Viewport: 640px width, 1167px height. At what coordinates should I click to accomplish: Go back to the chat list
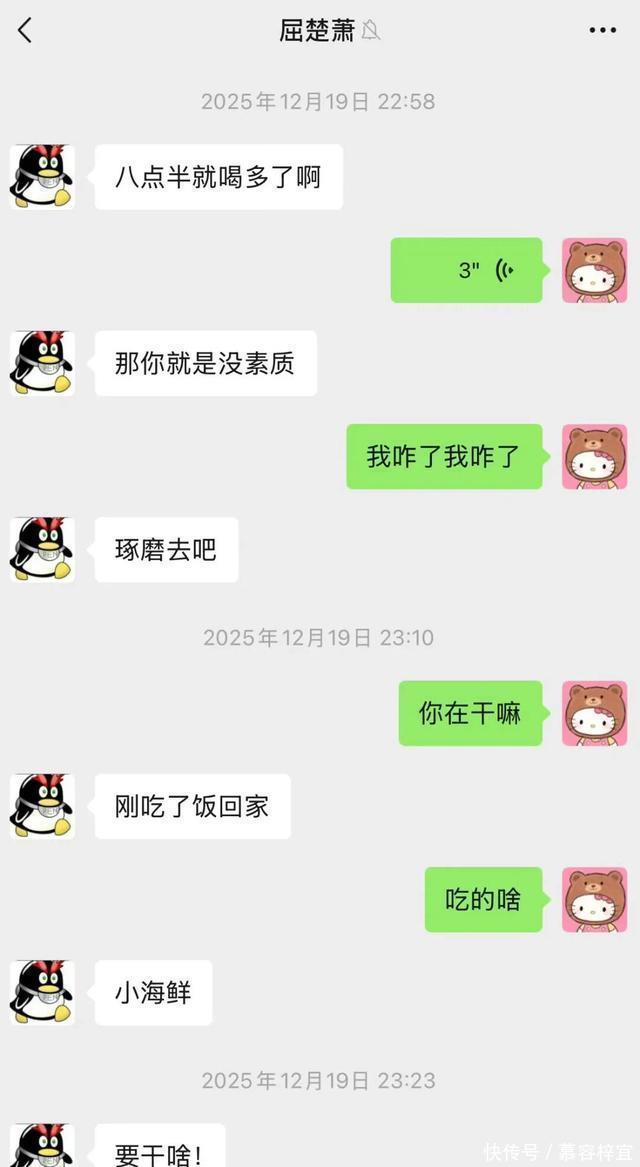[x=25, y=31]
